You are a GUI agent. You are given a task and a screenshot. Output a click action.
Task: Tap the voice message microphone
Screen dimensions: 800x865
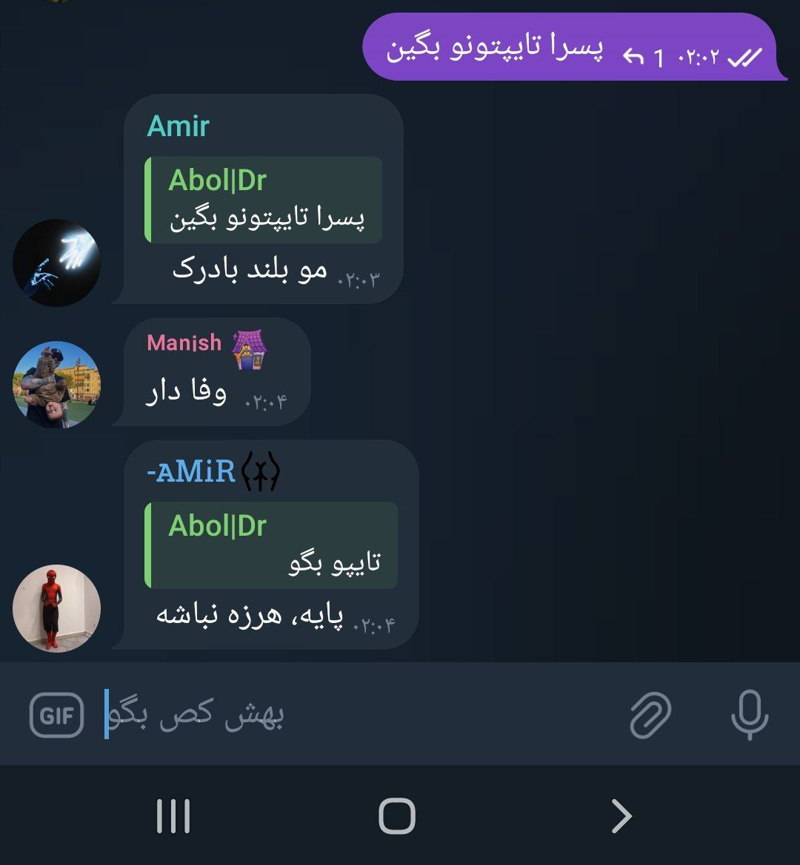749,715
